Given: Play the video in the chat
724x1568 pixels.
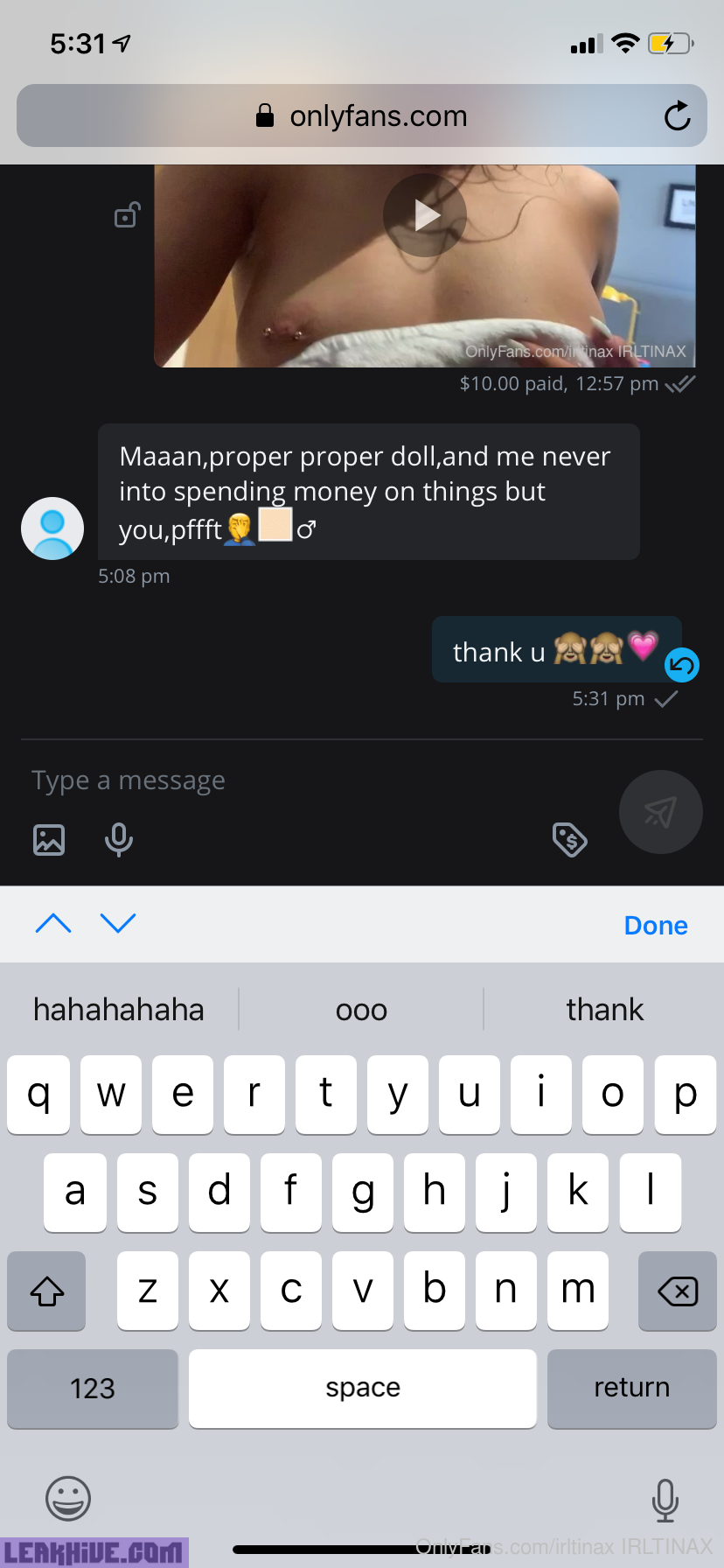Looking at the screenshot, I should (x=425, y=215).
